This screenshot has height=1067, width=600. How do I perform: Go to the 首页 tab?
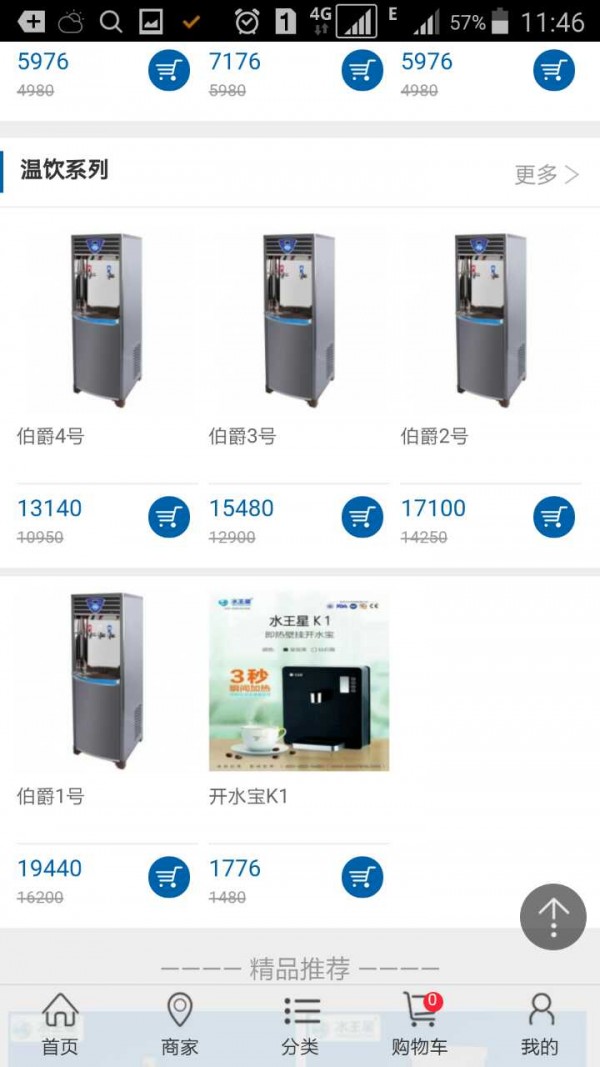[x=60, y=1024]
